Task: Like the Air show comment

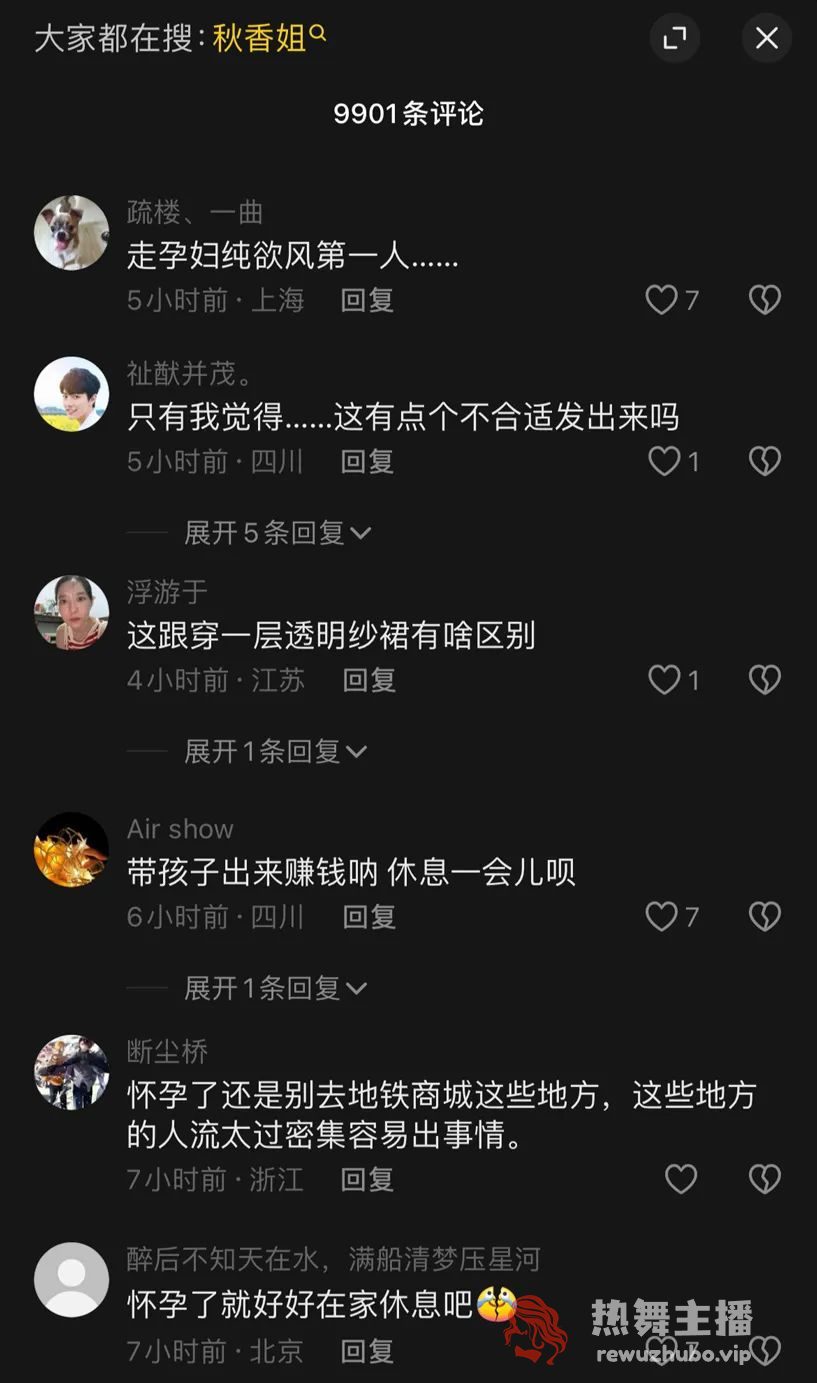Action: (x=662, y=916)
